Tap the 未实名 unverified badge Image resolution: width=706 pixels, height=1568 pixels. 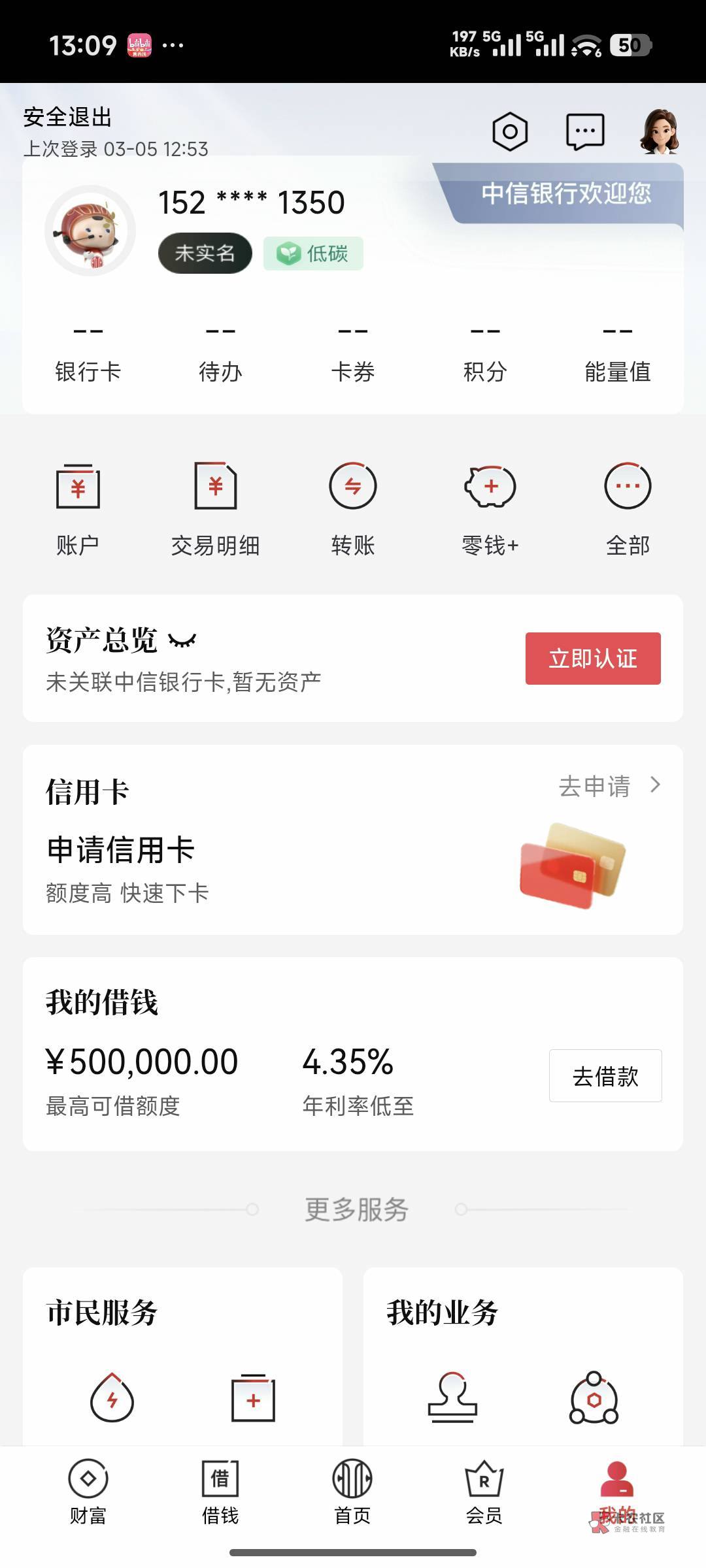(205, 253)
